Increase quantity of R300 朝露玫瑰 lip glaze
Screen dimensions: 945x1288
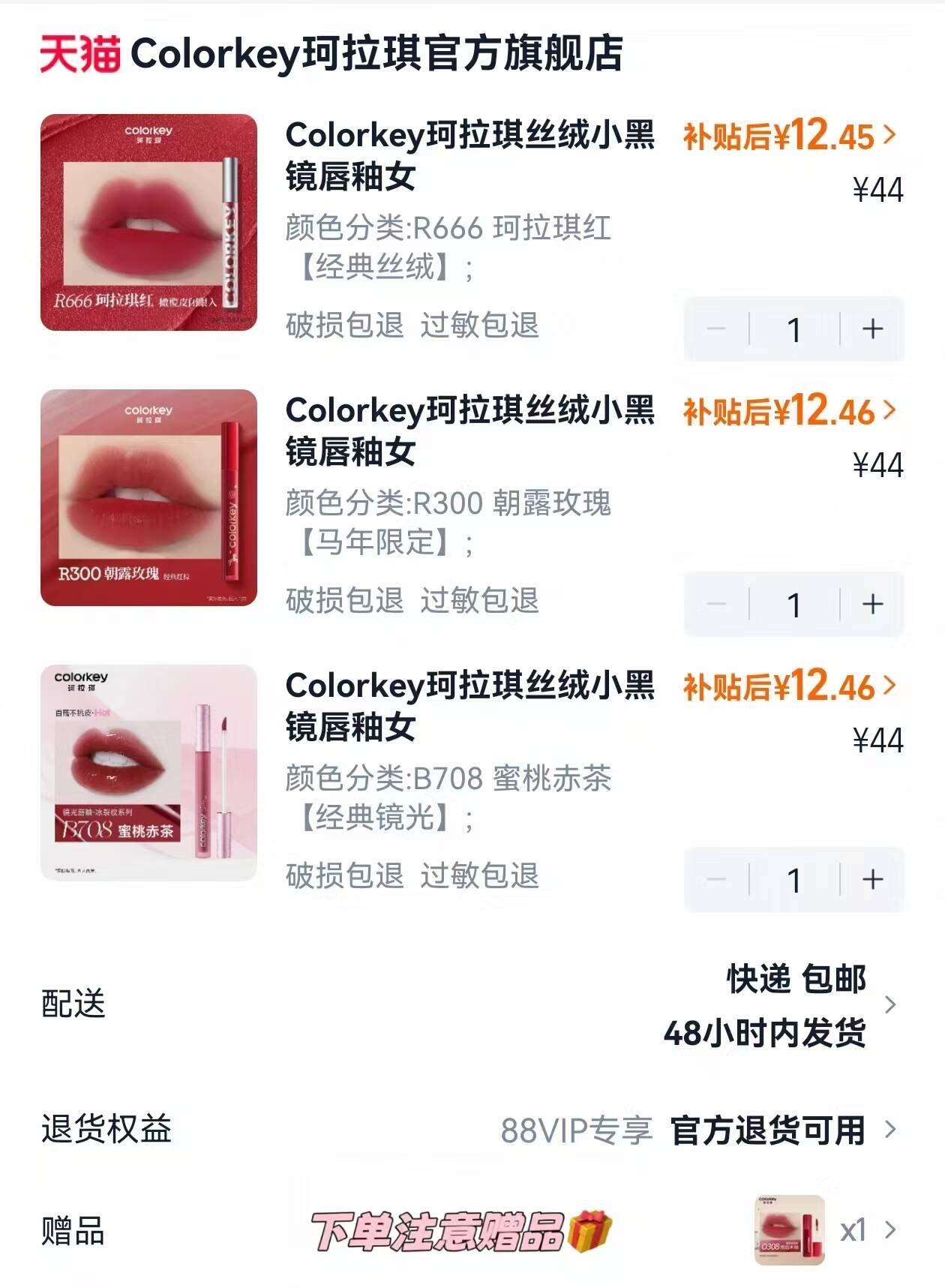pyautogui.click(x=871, y=605)
